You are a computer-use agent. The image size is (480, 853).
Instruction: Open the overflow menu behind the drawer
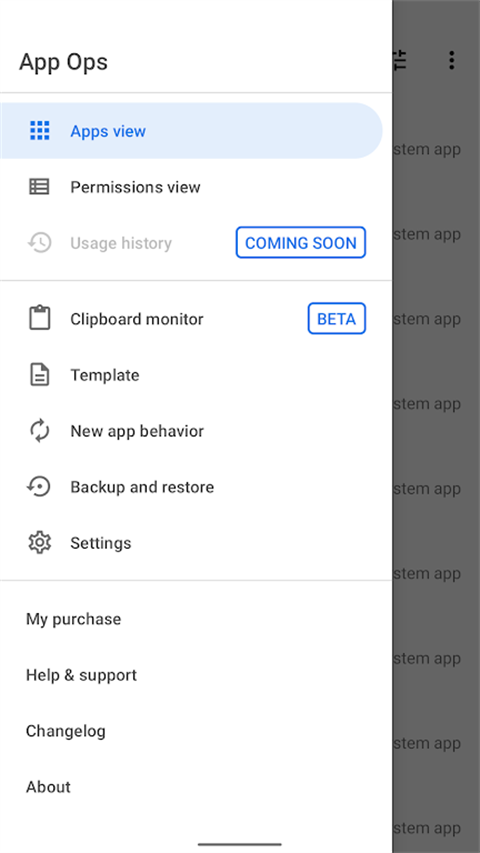[x=451, y=60]
